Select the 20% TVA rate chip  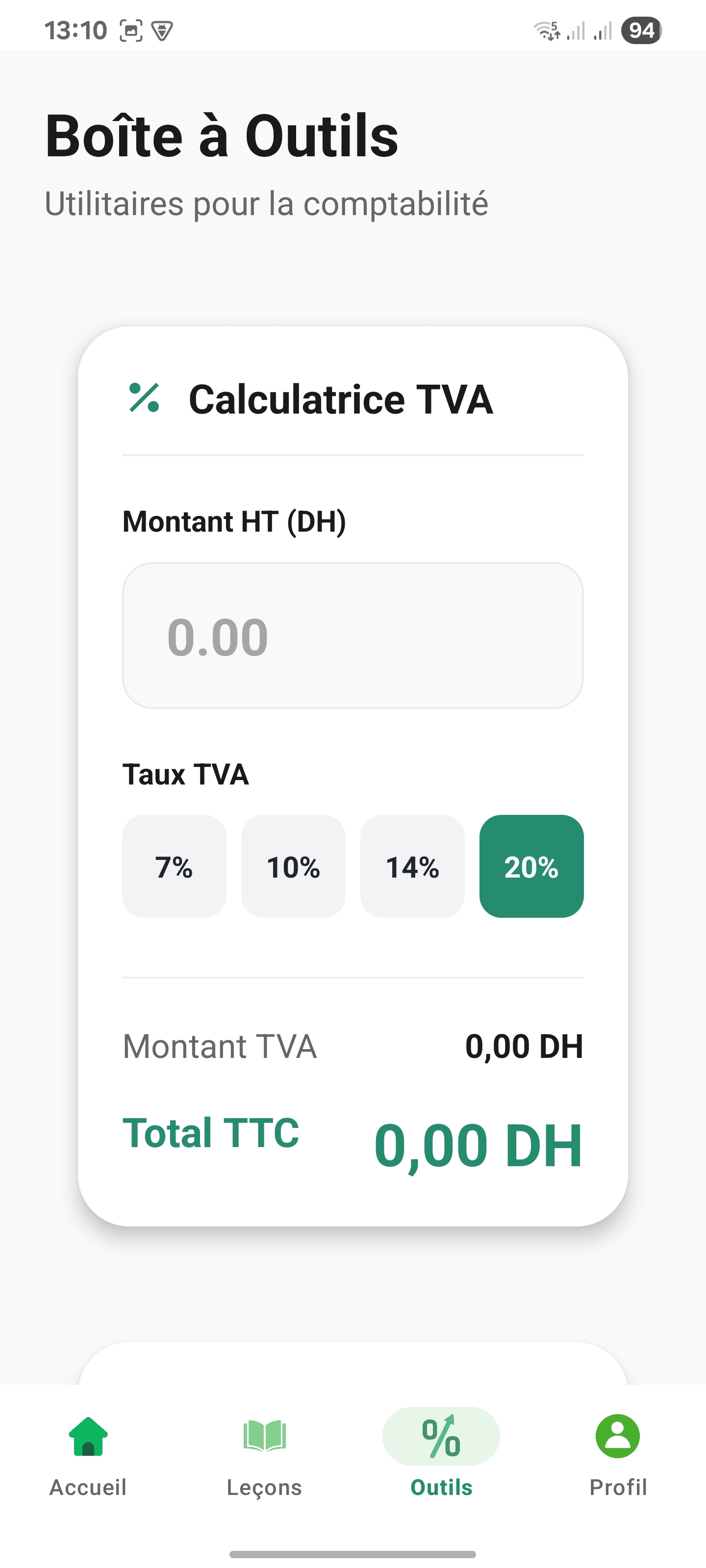pos(531,866)
